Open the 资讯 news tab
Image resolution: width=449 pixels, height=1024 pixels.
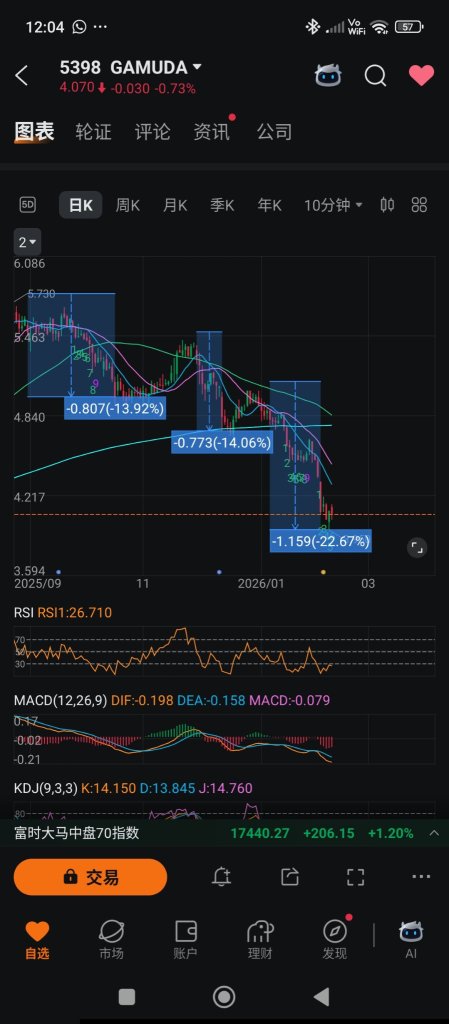[x=211, y=132]
